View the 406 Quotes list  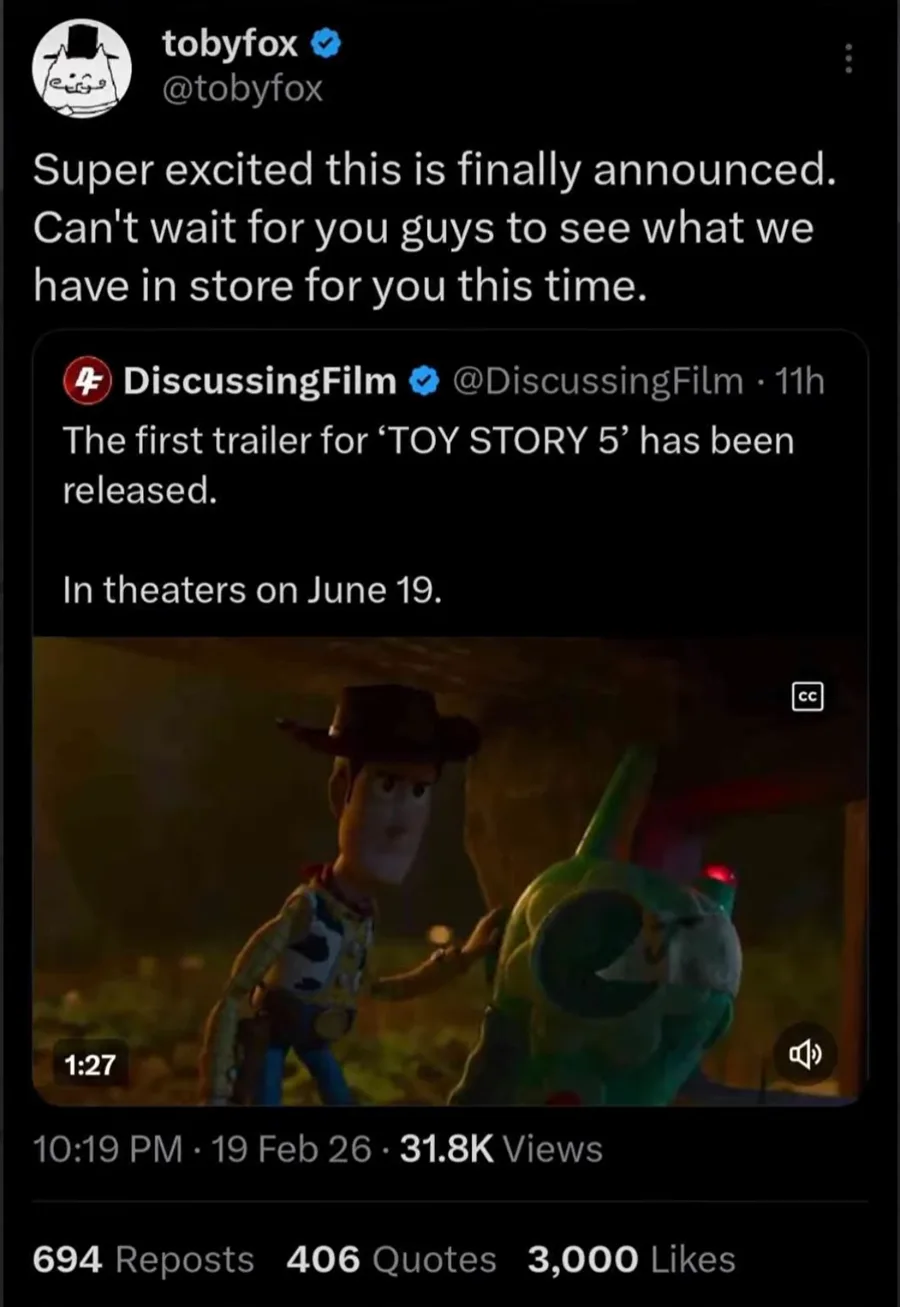(391, 1259)
